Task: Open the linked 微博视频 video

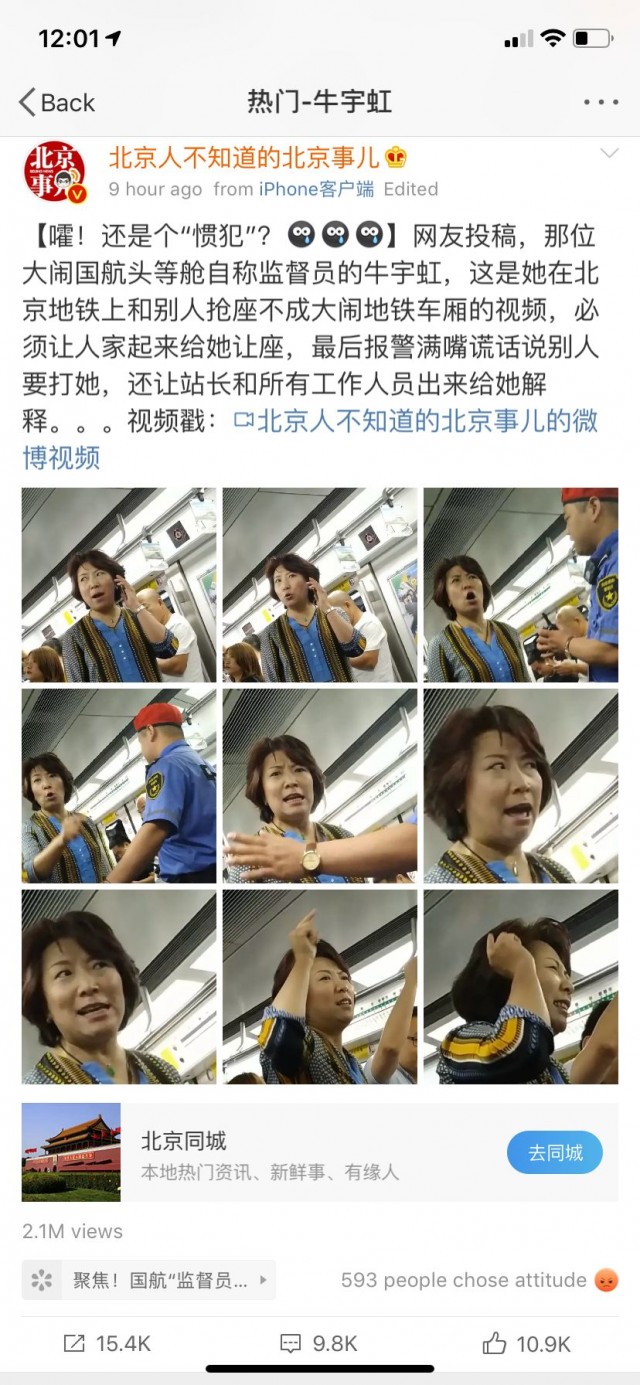Action: click(415, 421)
